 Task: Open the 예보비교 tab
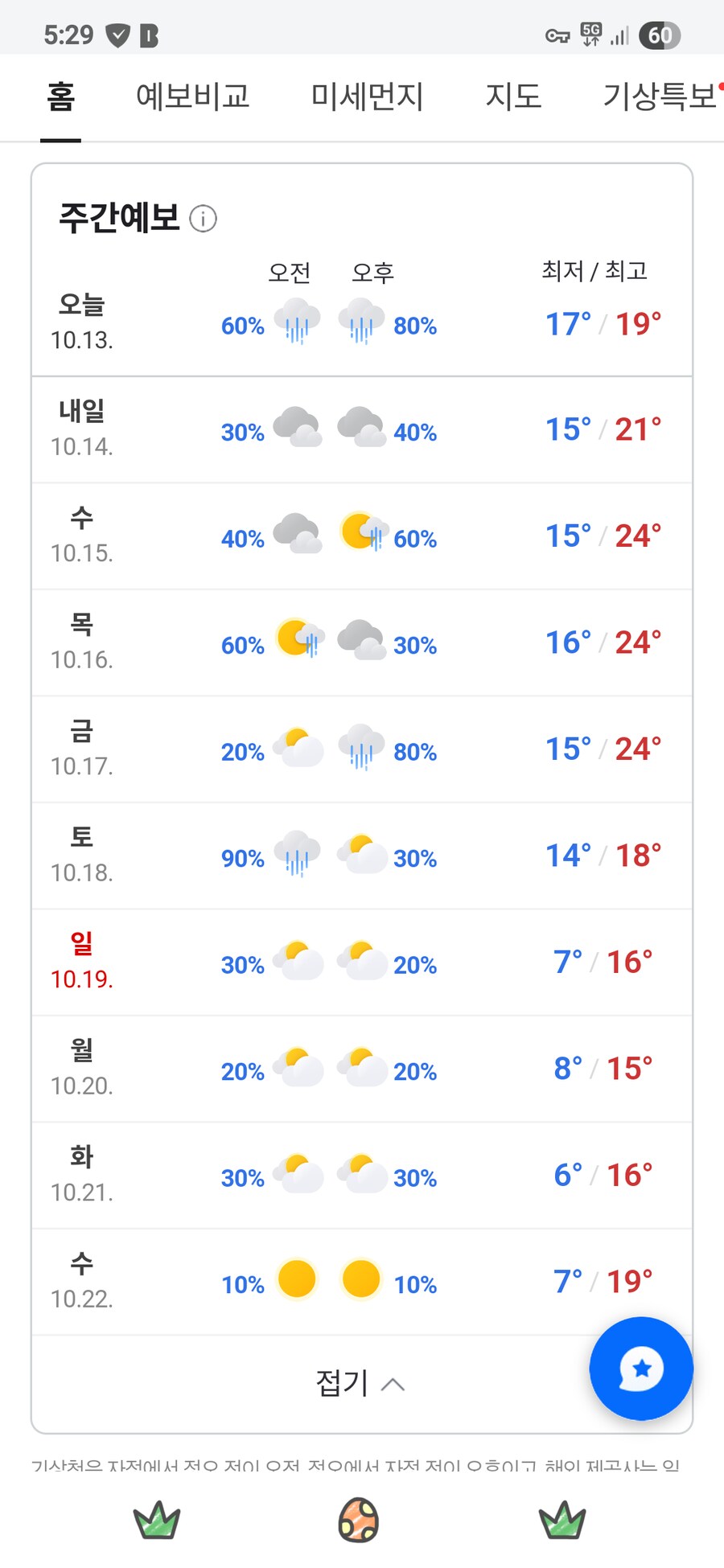tap(192, 97)
